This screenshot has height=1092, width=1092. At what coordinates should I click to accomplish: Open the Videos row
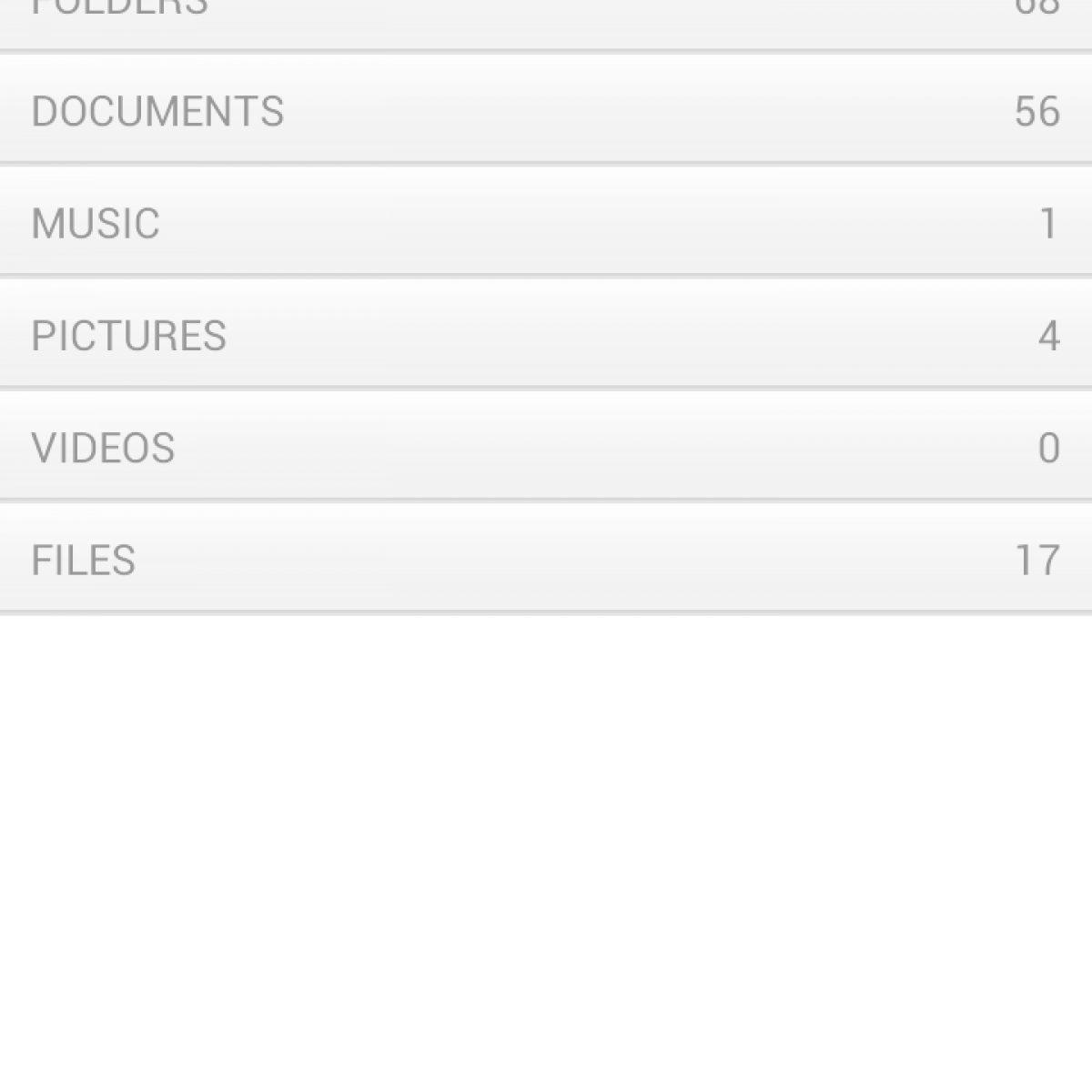546,447
